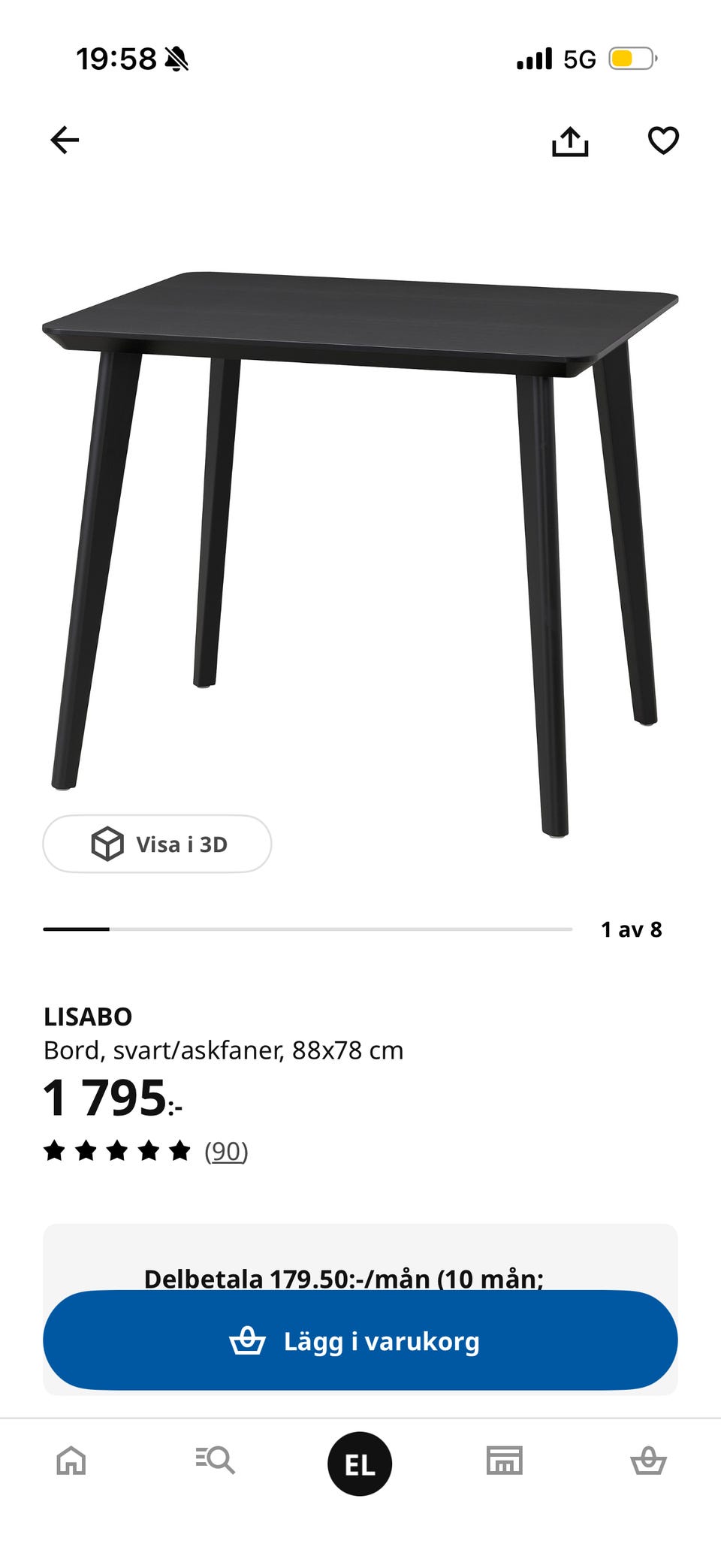Viewport: 721px width, 1568px height.
Task: Switch to the home tab
Action: 71,1461
